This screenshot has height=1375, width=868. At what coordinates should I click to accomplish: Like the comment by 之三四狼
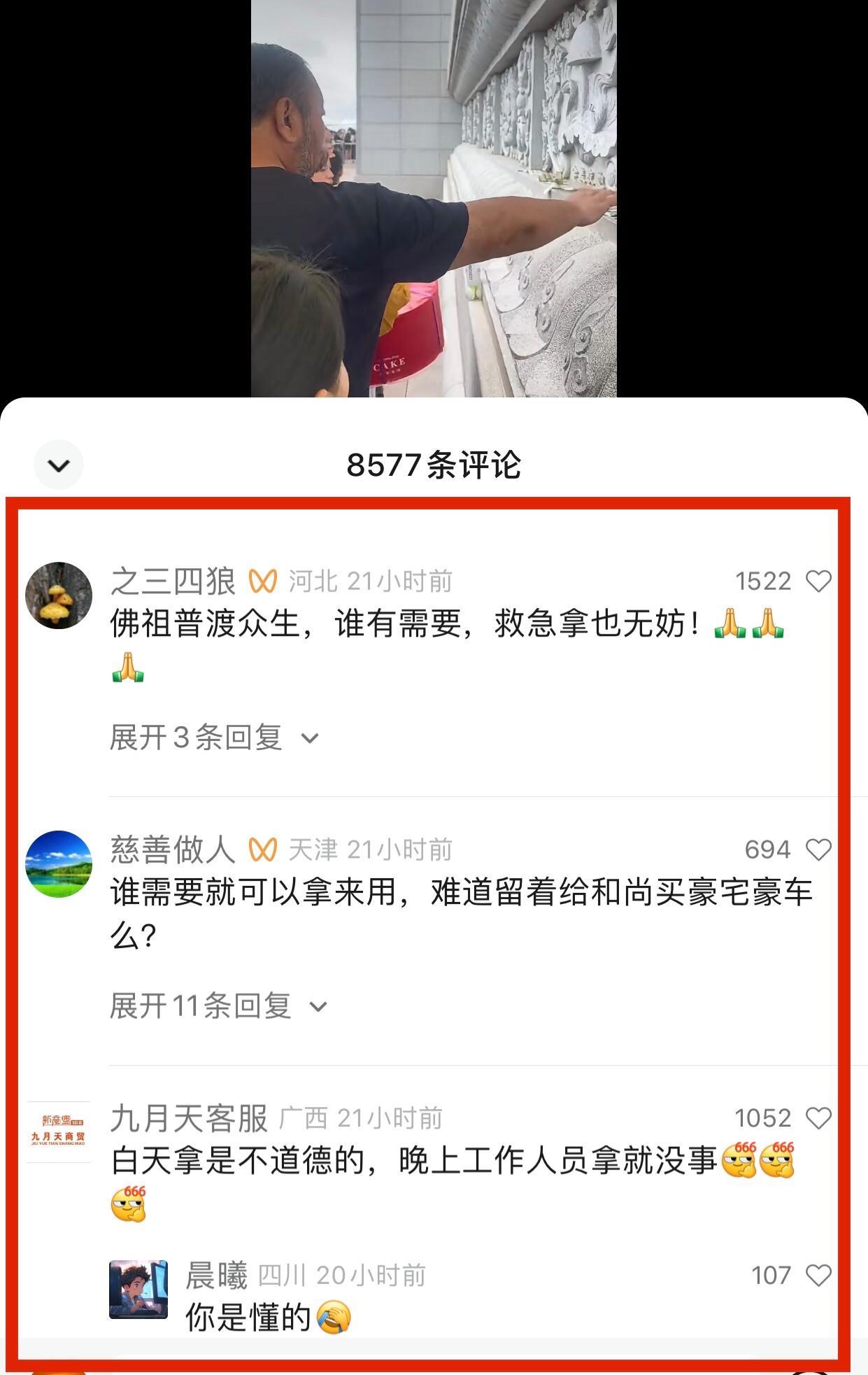(x=818, y=581)
